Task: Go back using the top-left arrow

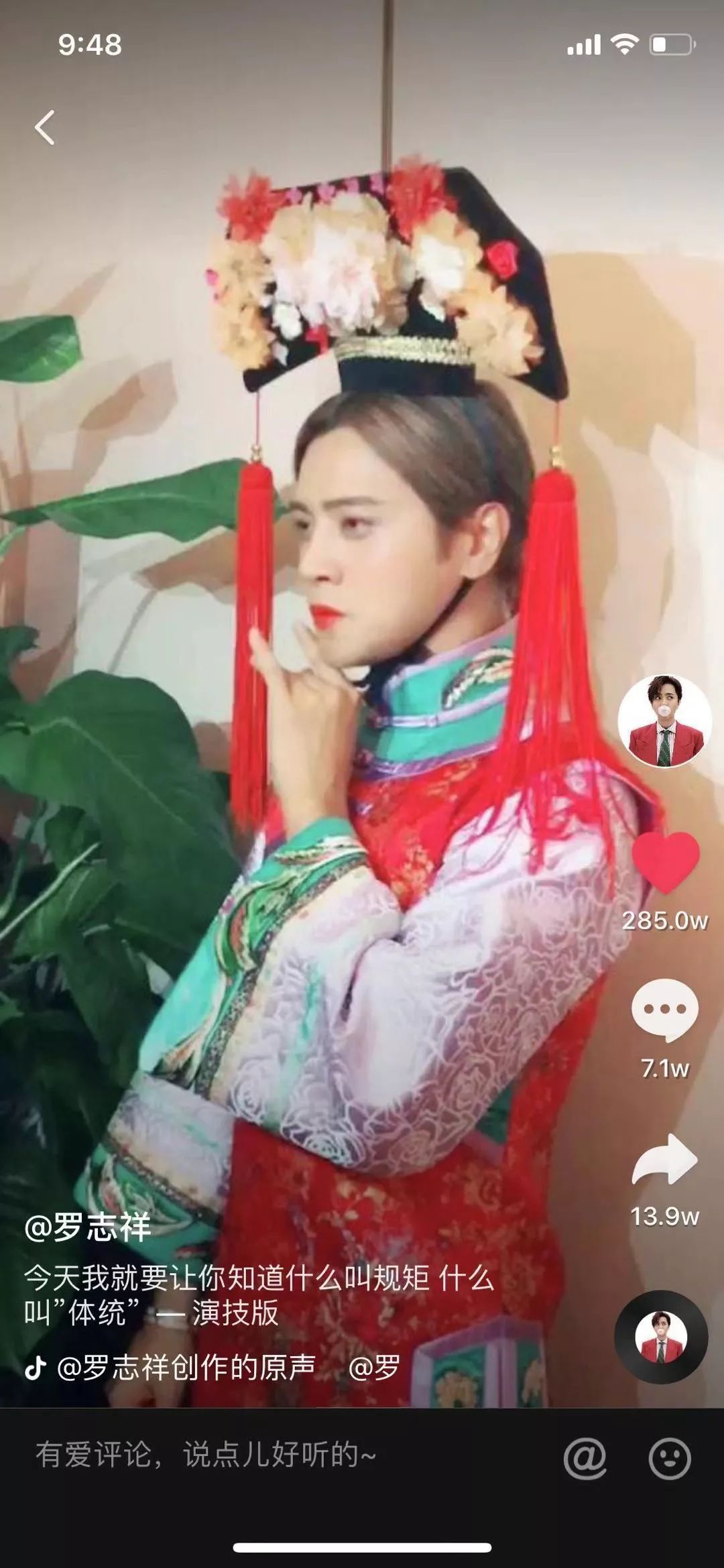Action: click(45, 127)
